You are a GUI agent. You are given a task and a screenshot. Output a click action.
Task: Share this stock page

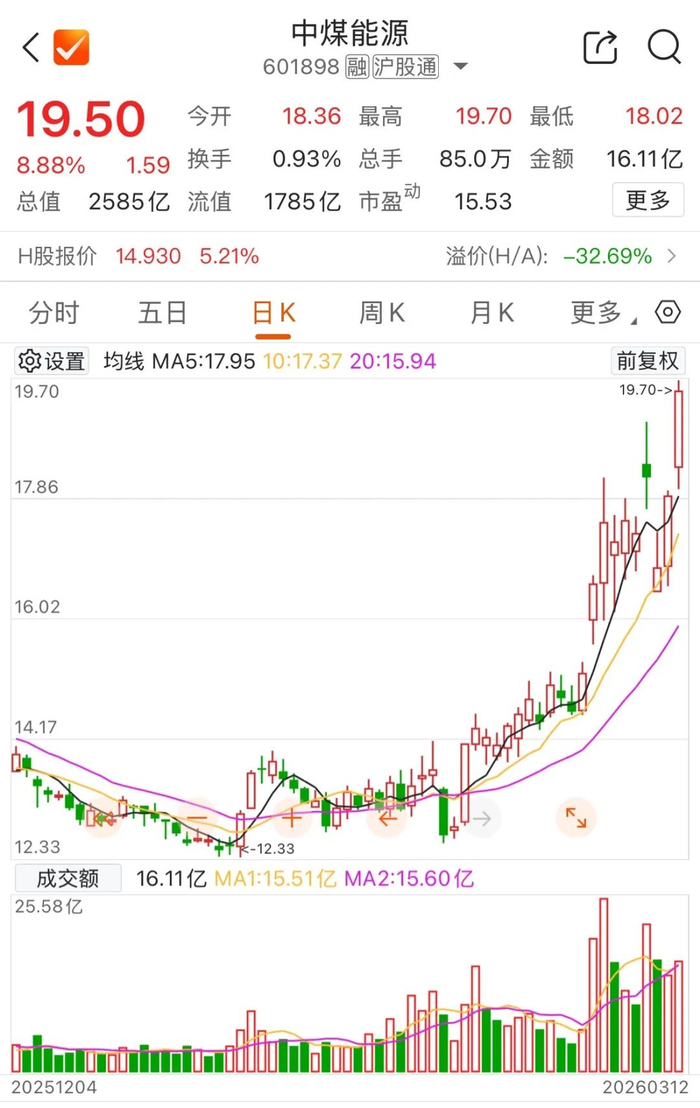[600, 47]
